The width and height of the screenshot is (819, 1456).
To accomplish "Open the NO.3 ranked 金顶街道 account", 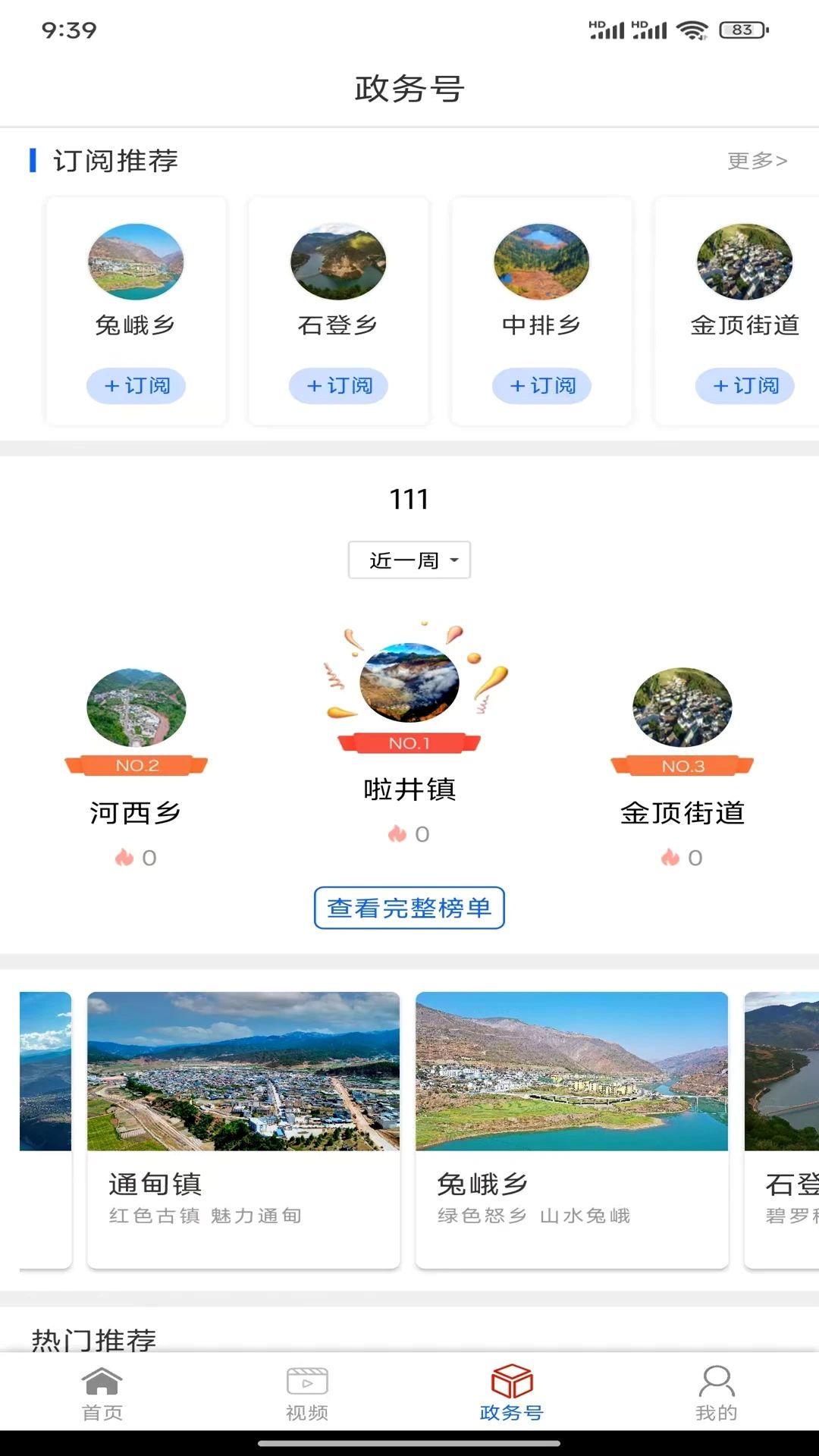I will (x=682, y=708).
